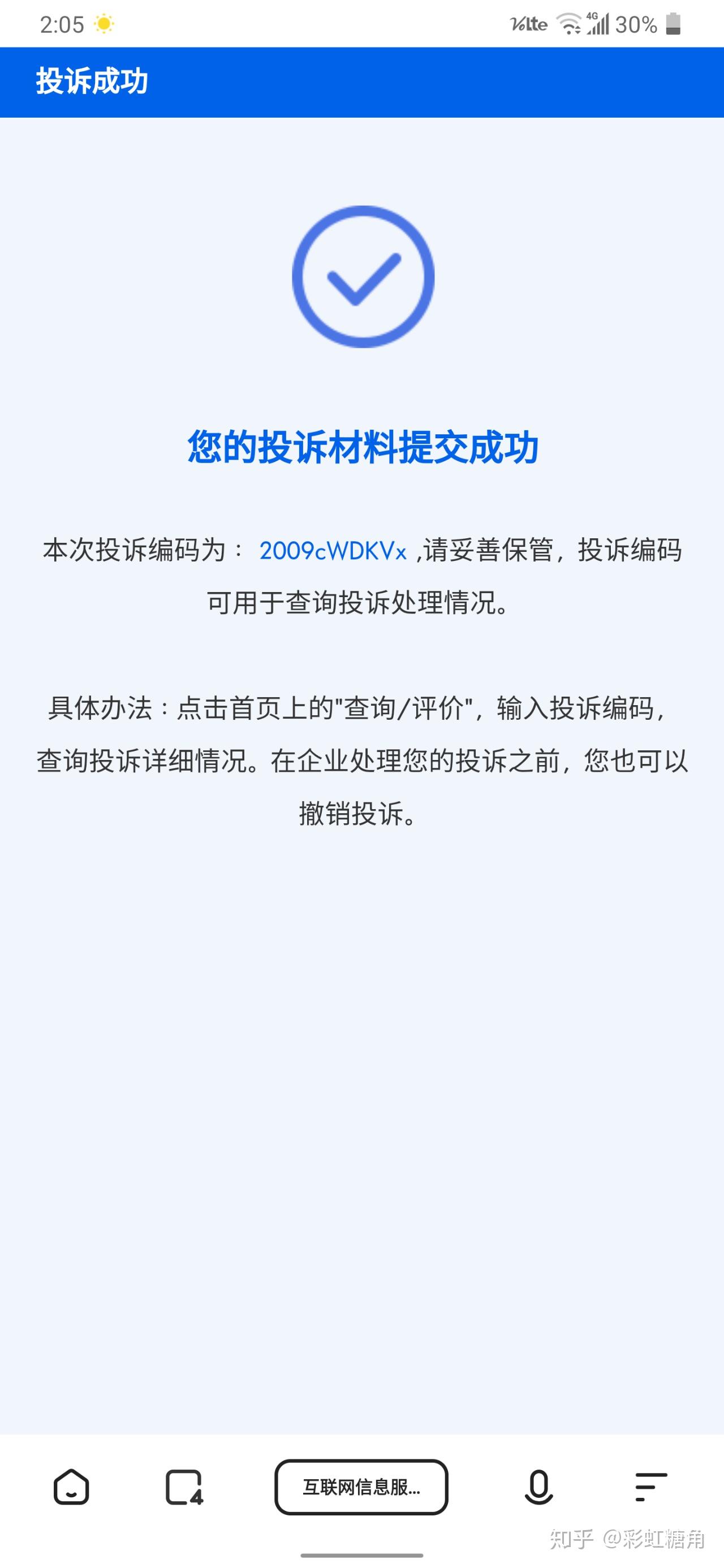Open the browser tabs switcher
Screen dimensions: 724x1568
click(184, 1487)
